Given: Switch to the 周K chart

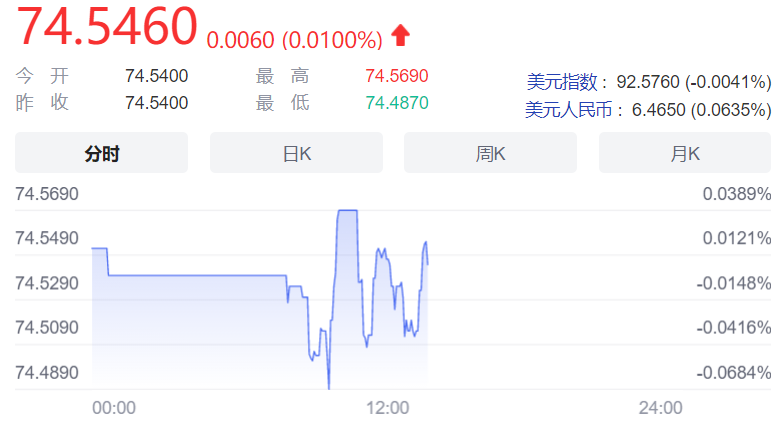Looking at the screenshot, I should coord(490,153).
